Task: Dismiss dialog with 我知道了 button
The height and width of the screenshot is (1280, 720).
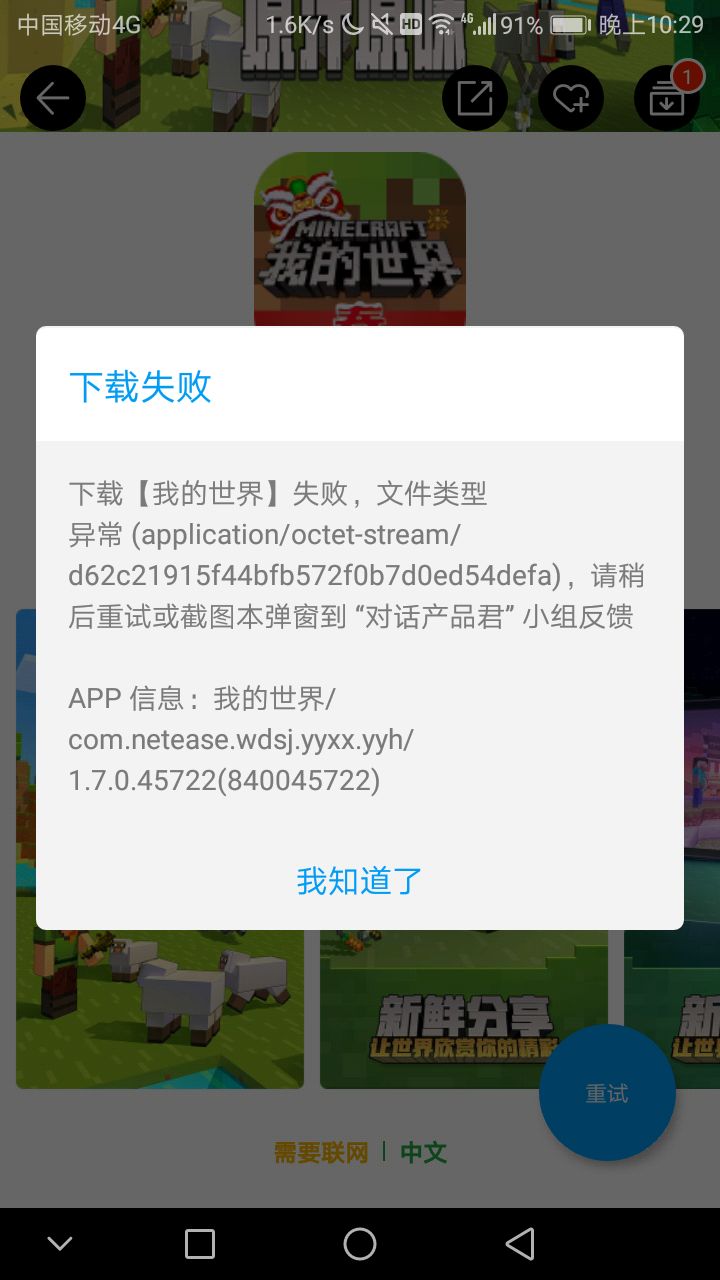Action: tap(360, 881)
